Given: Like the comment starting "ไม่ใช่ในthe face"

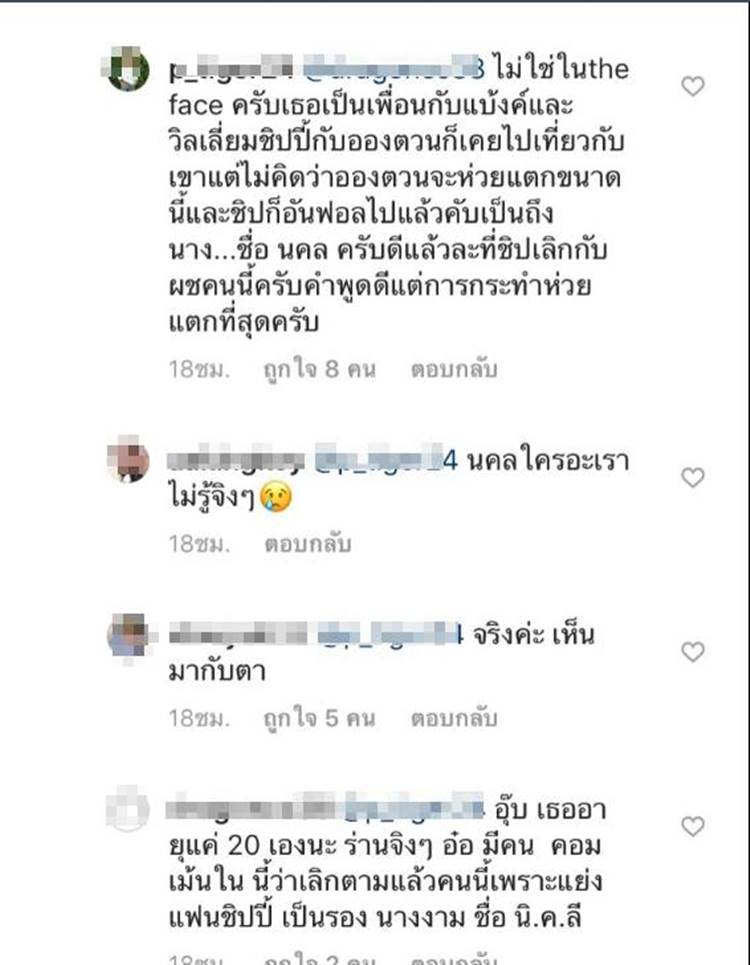Looking at the screenshot, I should point(692,87).
